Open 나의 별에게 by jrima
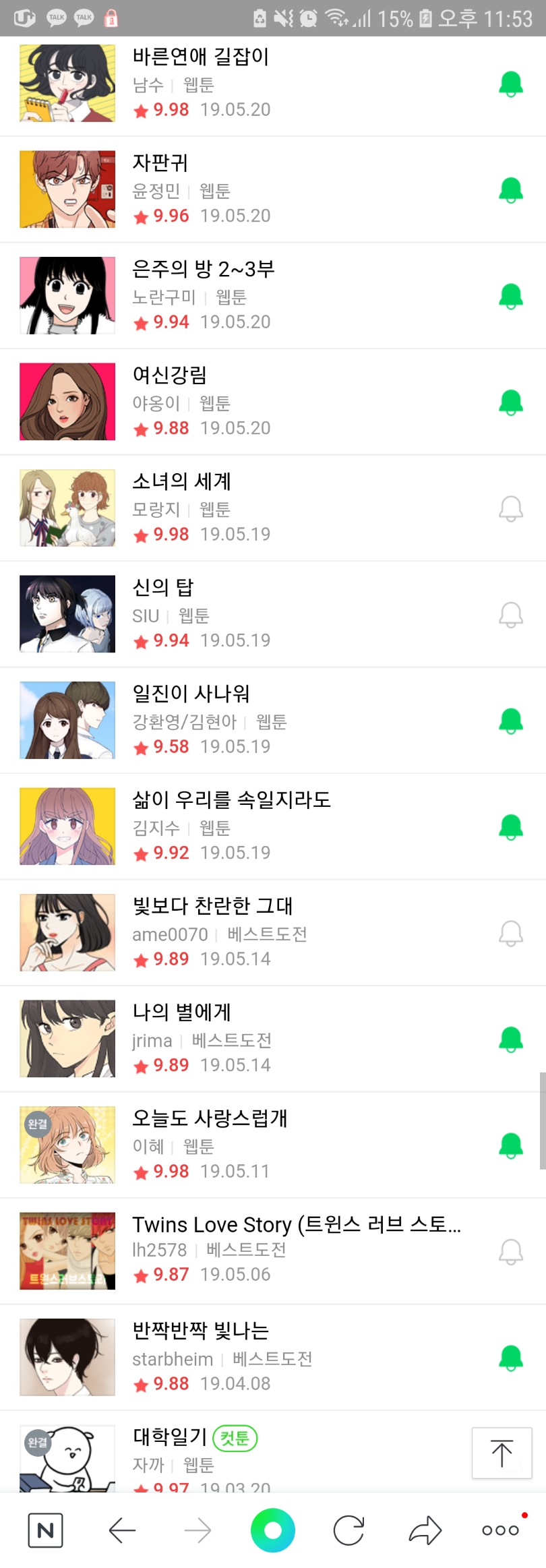 (x=181, y=1012)
